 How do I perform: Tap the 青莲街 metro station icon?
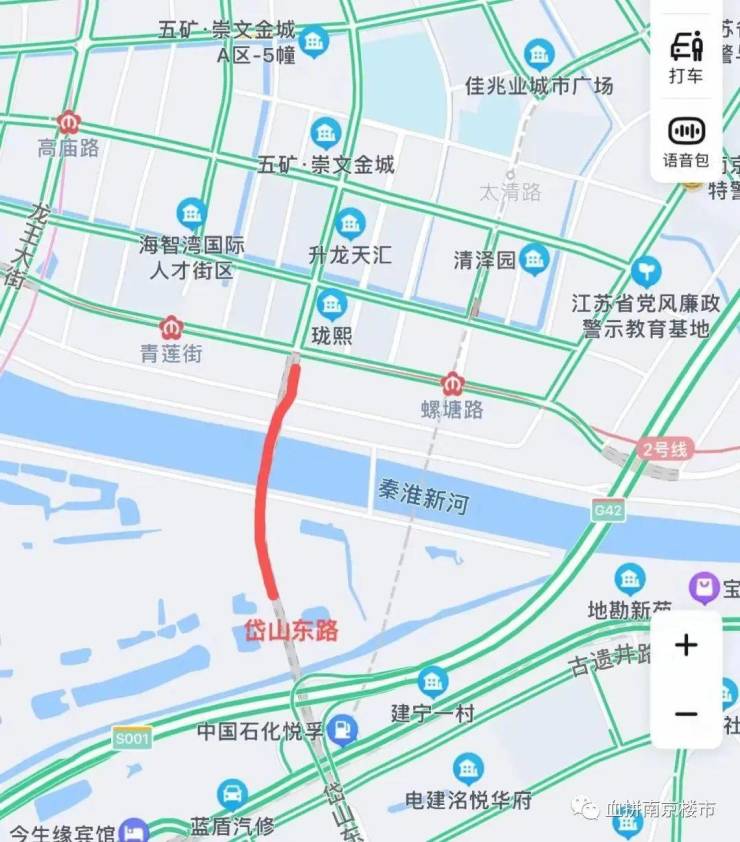172,327
